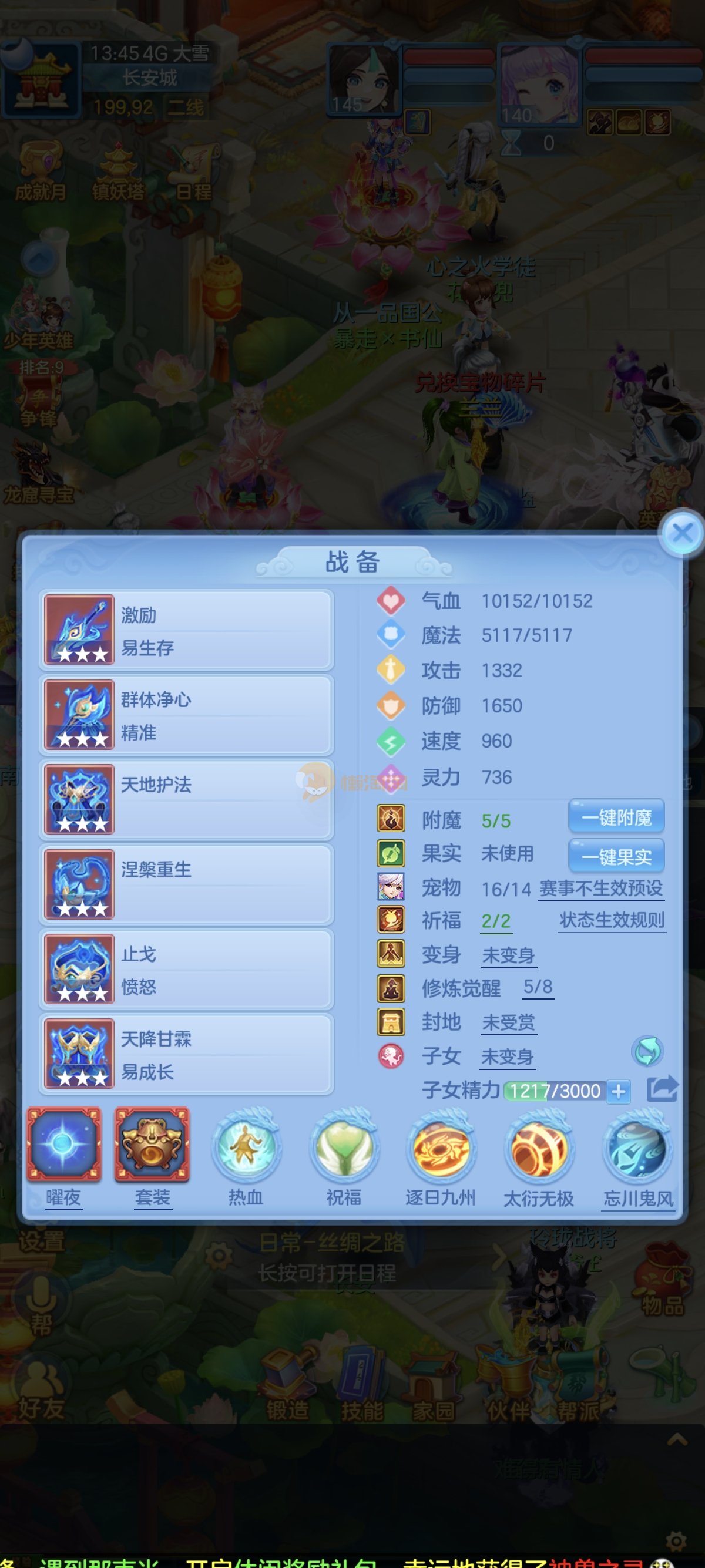The width and height of the screenshot is (705, 1568).
Task: Open the 涅槃重生 equipment card
Action: [186, 884]
